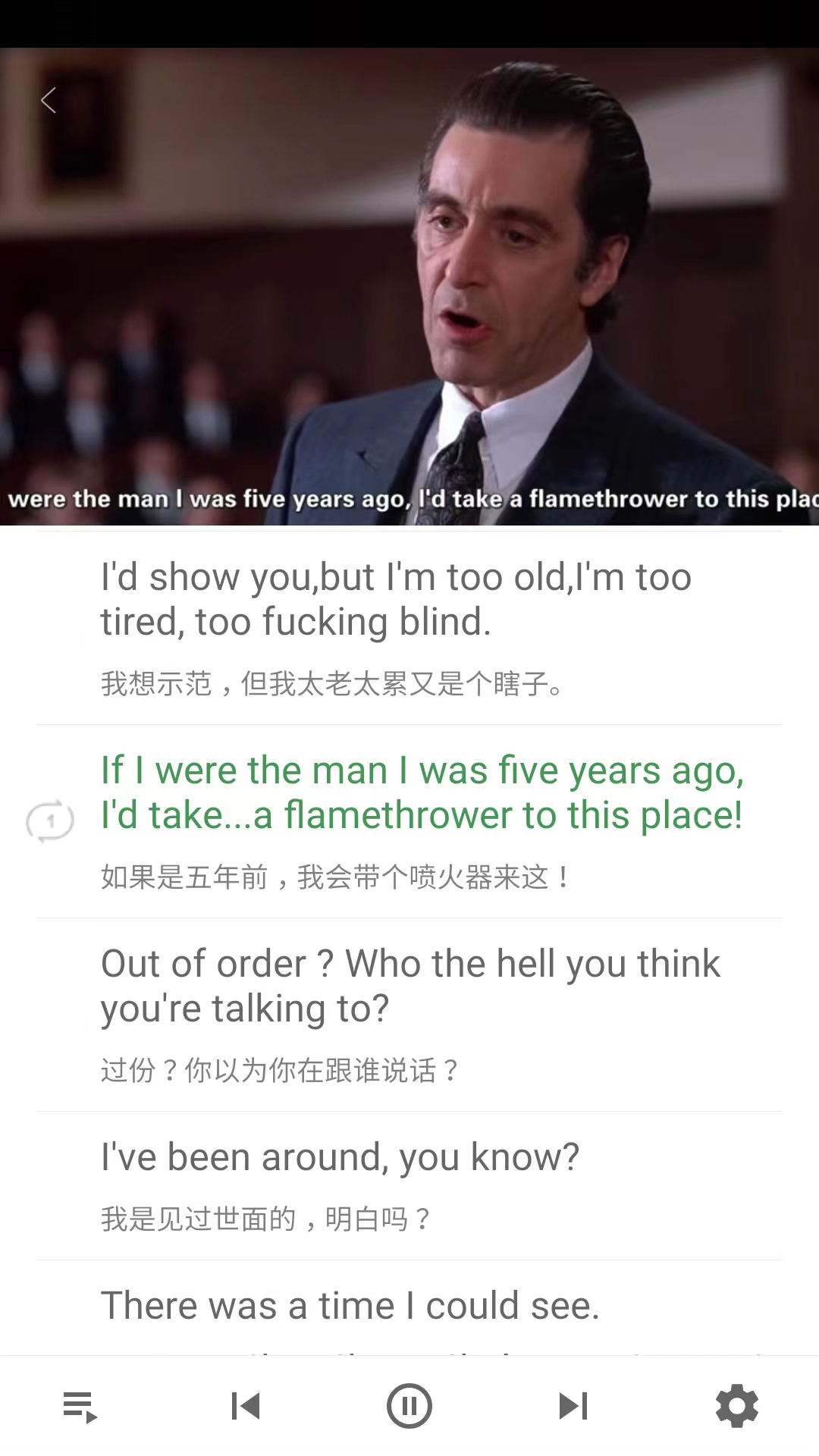Skip to the previous subtitle line

click(x=245, y=1405)
